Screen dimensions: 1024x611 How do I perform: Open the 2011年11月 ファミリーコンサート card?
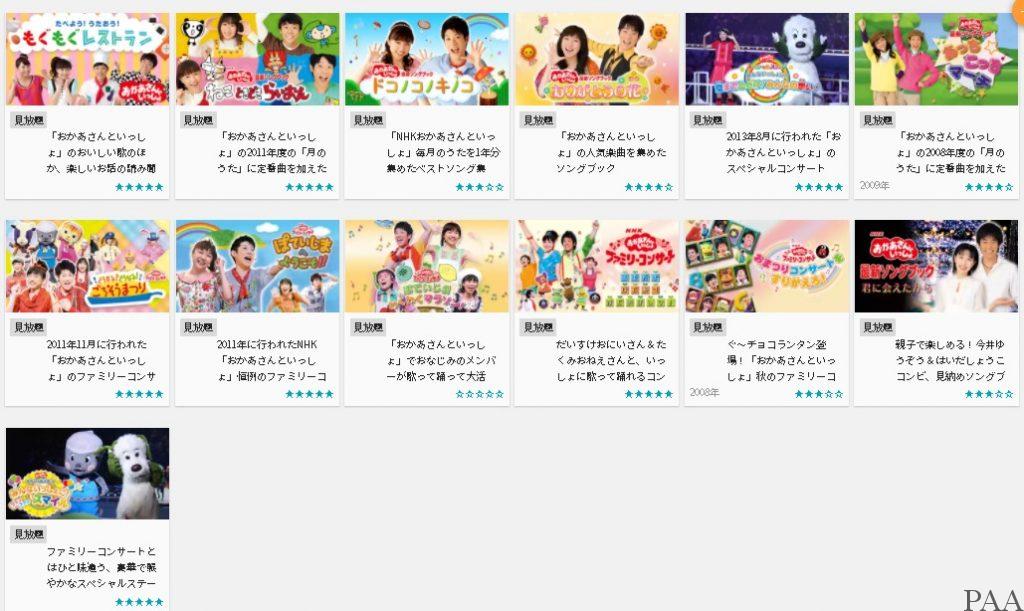coord(87,267)
